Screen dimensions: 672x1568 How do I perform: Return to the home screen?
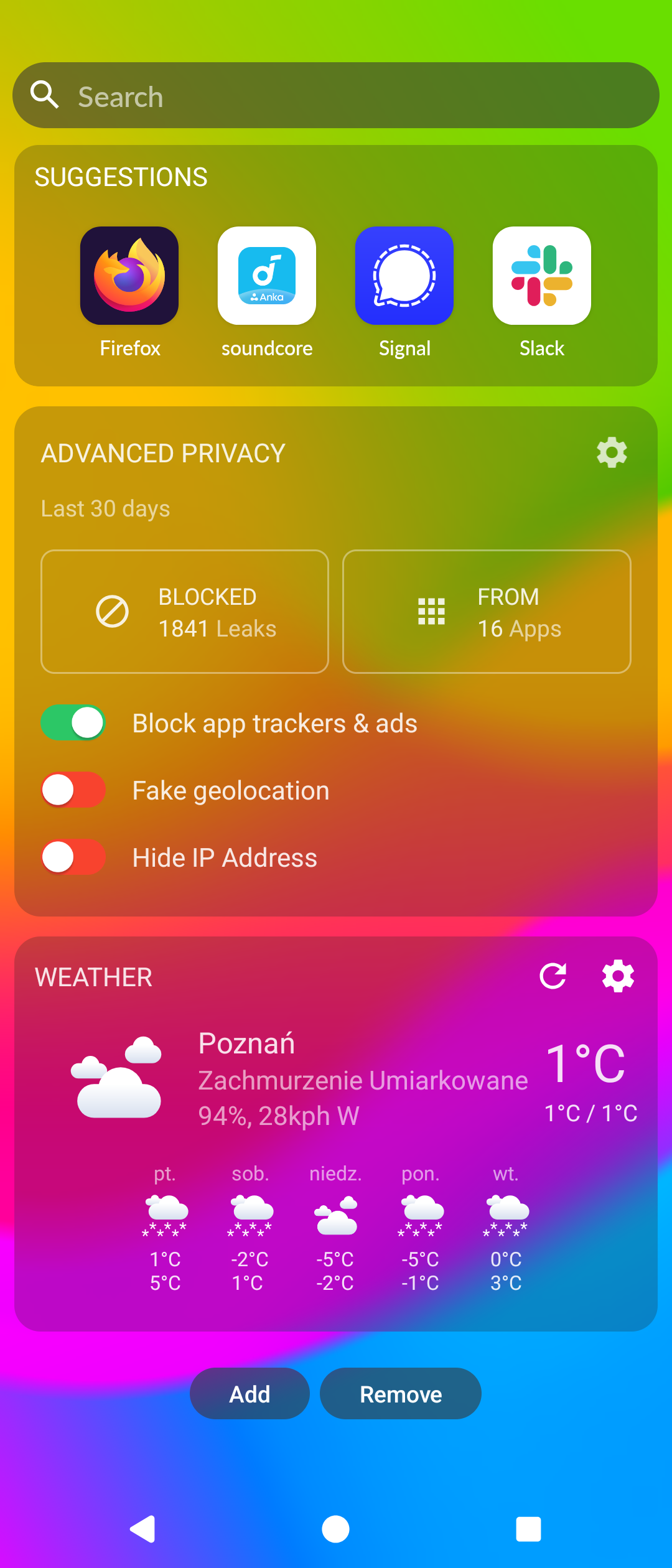coord(336,1529)
